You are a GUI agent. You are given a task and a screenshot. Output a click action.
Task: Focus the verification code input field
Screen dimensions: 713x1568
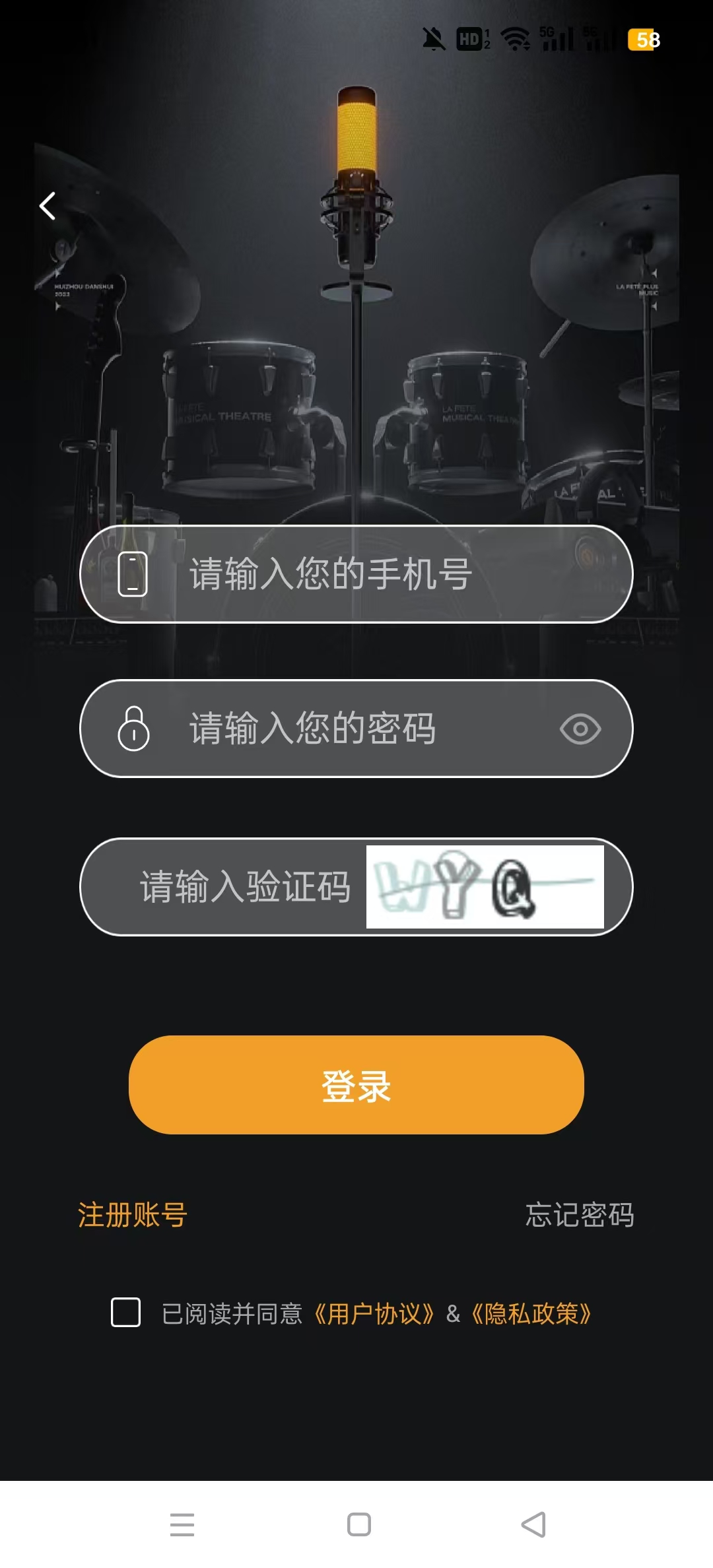[244, 886]
